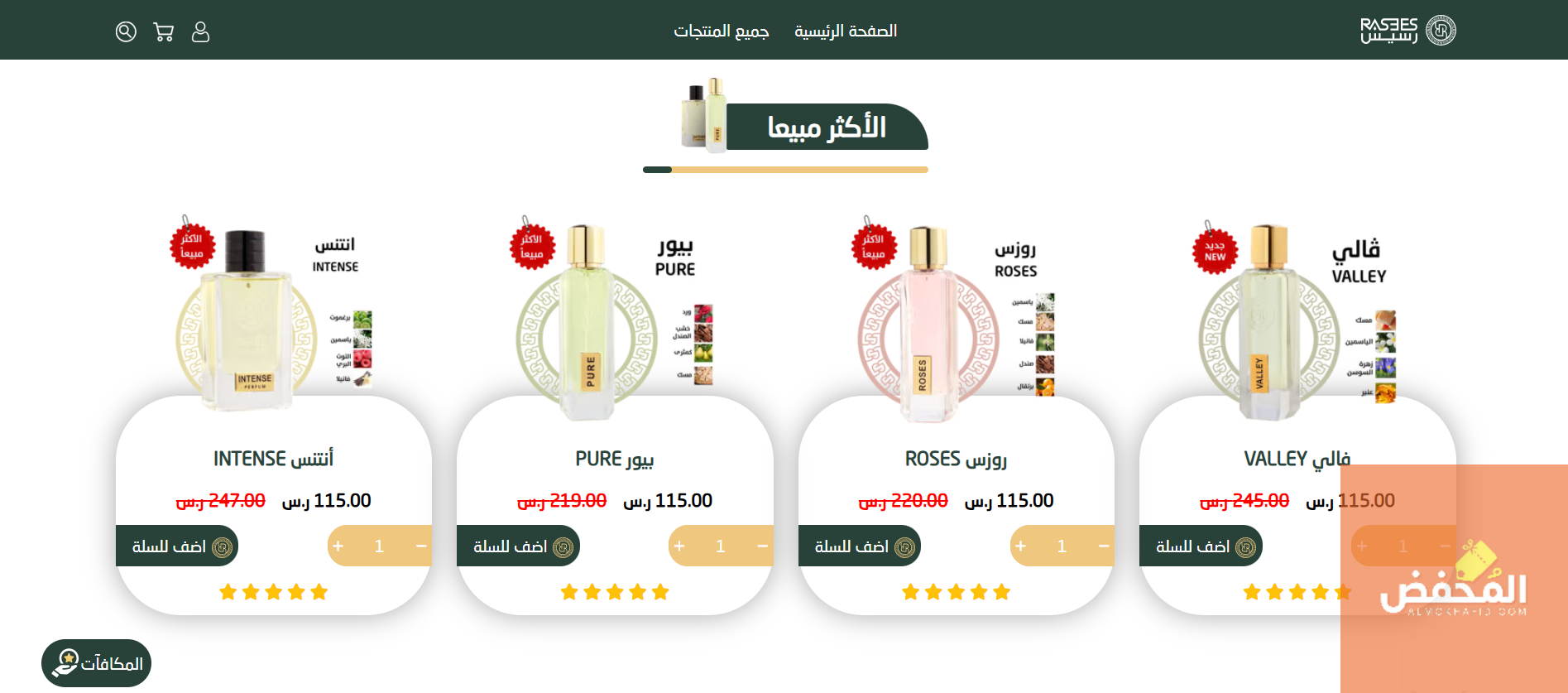
Task: Open the VALLEY ڤالي product card
Action: (1296, 458)
